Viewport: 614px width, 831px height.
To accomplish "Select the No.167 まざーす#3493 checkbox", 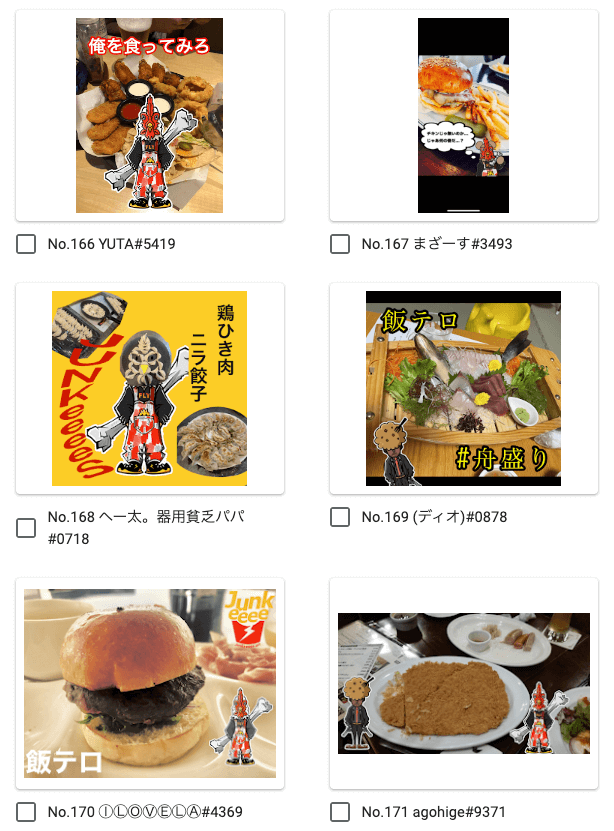I will point(340,244).
